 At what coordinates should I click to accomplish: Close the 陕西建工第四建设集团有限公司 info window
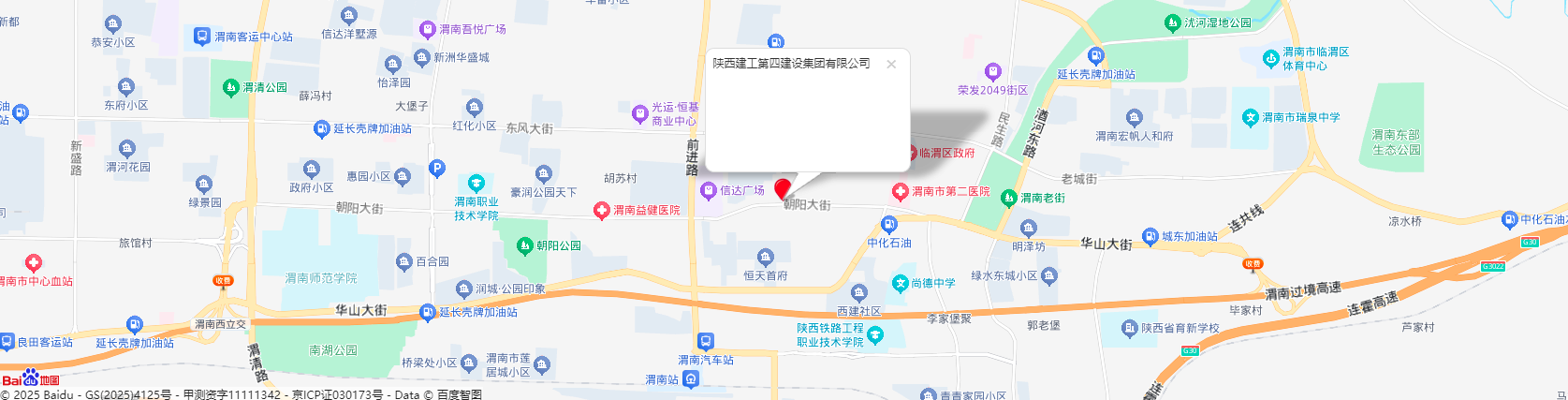tap(891, 65)
